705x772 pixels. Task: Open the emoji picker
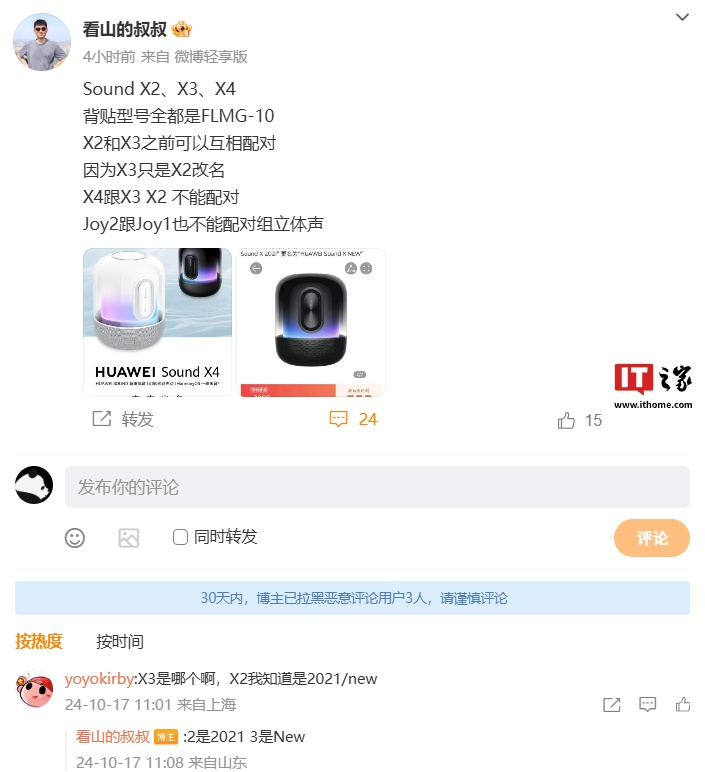coord(75,538)
